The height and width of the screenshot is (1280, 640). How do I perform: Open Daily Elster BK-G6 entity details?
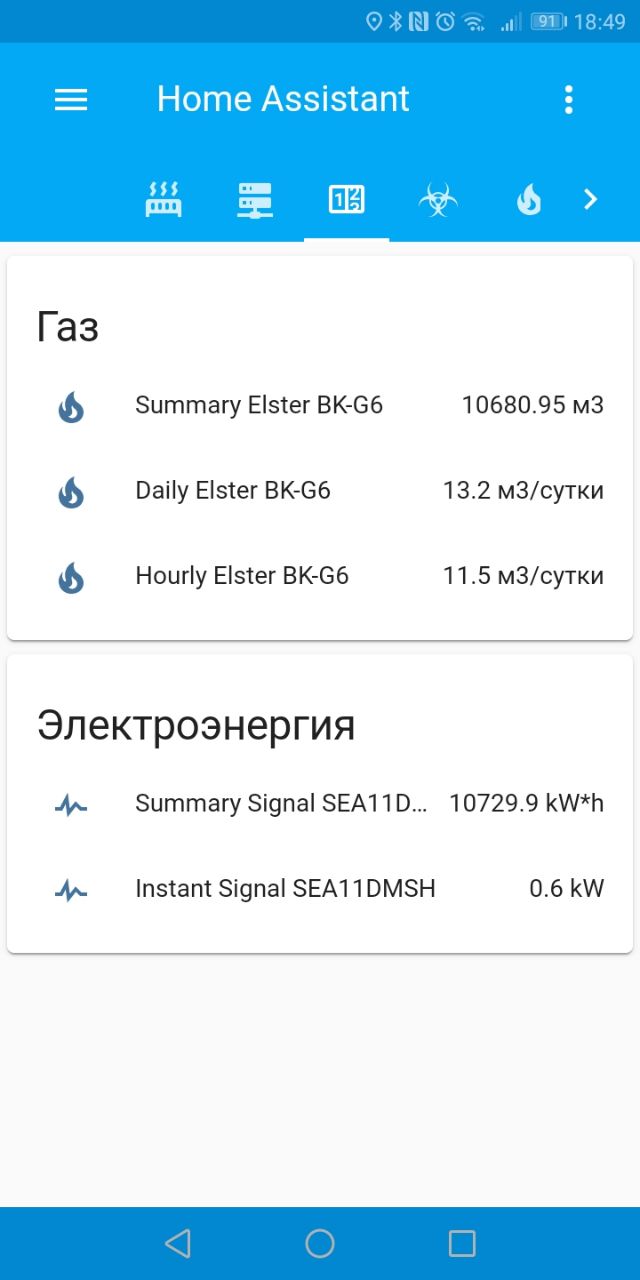(320, 491)
